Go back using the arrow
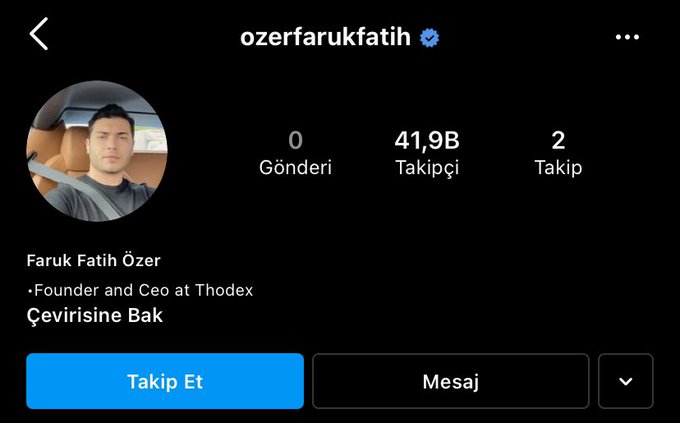Viewport: 680px width, 423px height. tap(39, 35)
